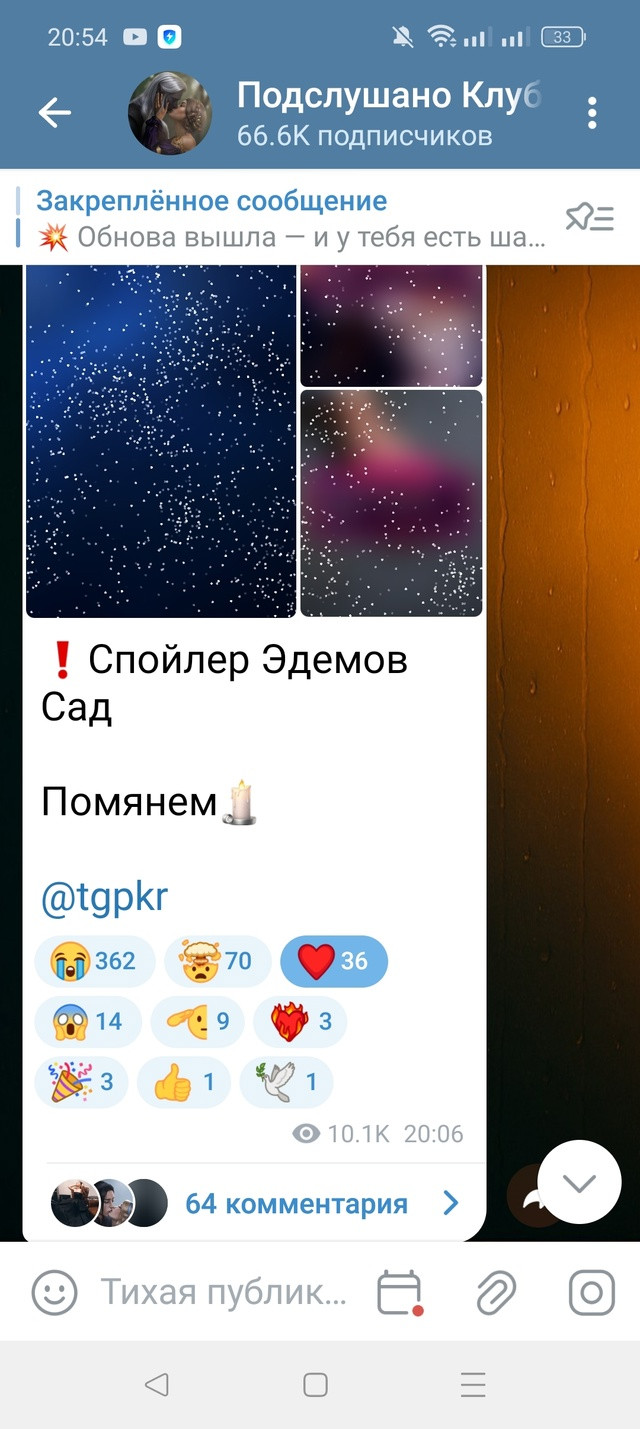Focus the Тихая публикация message field
This screenshot has width=640, height=1429.
[x=224, y=1293]
